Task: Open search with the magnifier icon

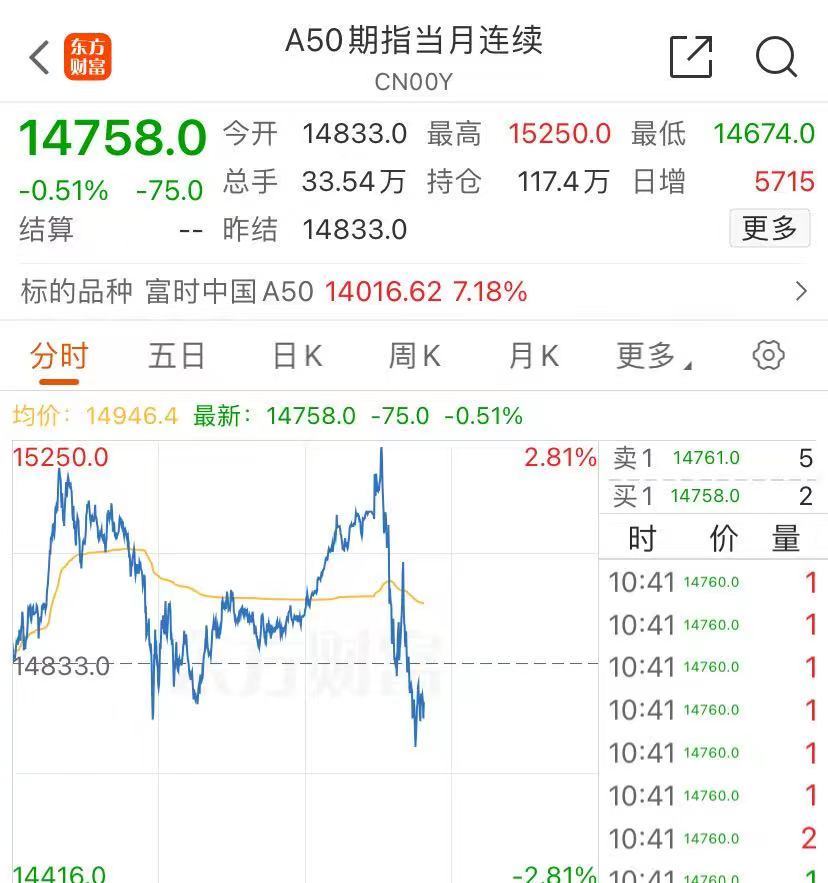Action: pyautogui.click(x=775, y=57)
